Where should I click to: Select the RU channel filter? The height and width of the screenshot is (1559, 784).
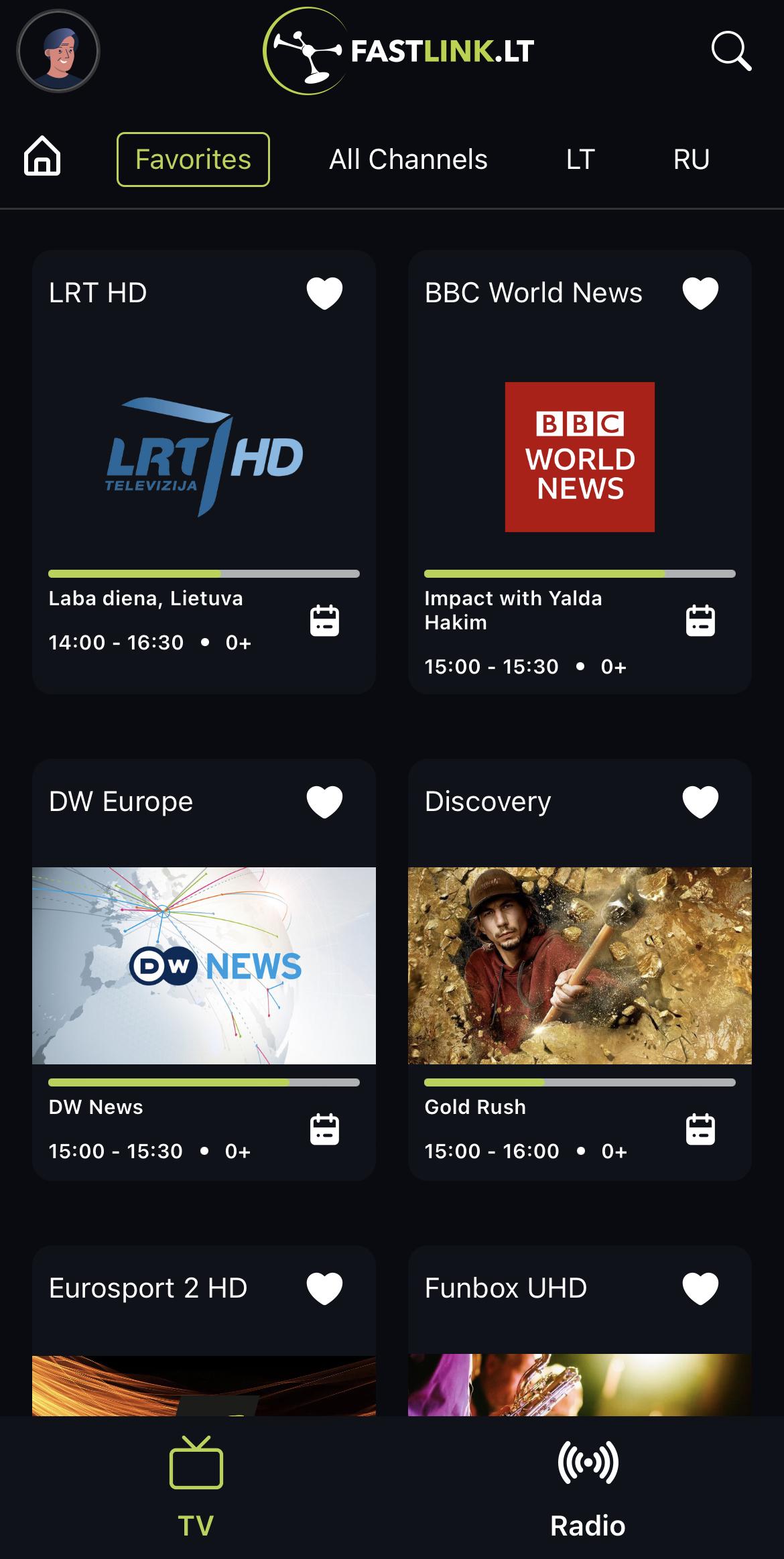pyautogui.click(x=691, y=160)
